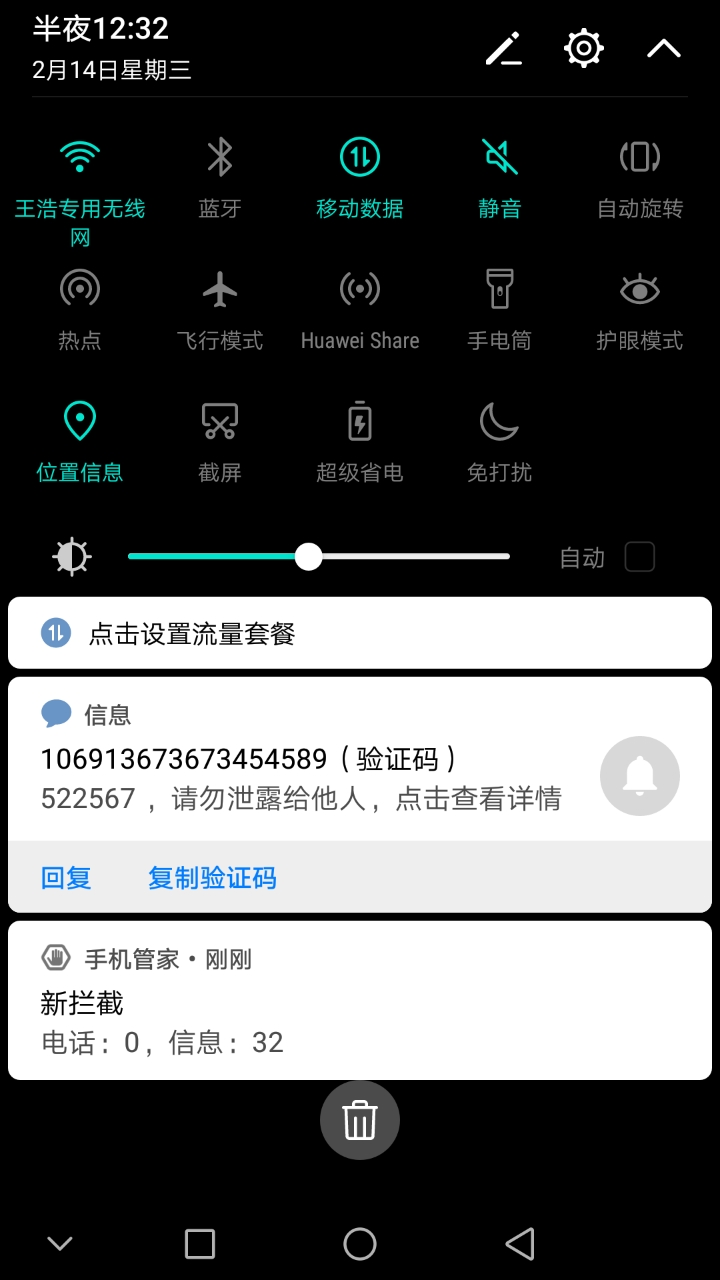
Task: Take a screenshot with 截屏 tile
Action: pyautogui.click(x=219, y=421)
